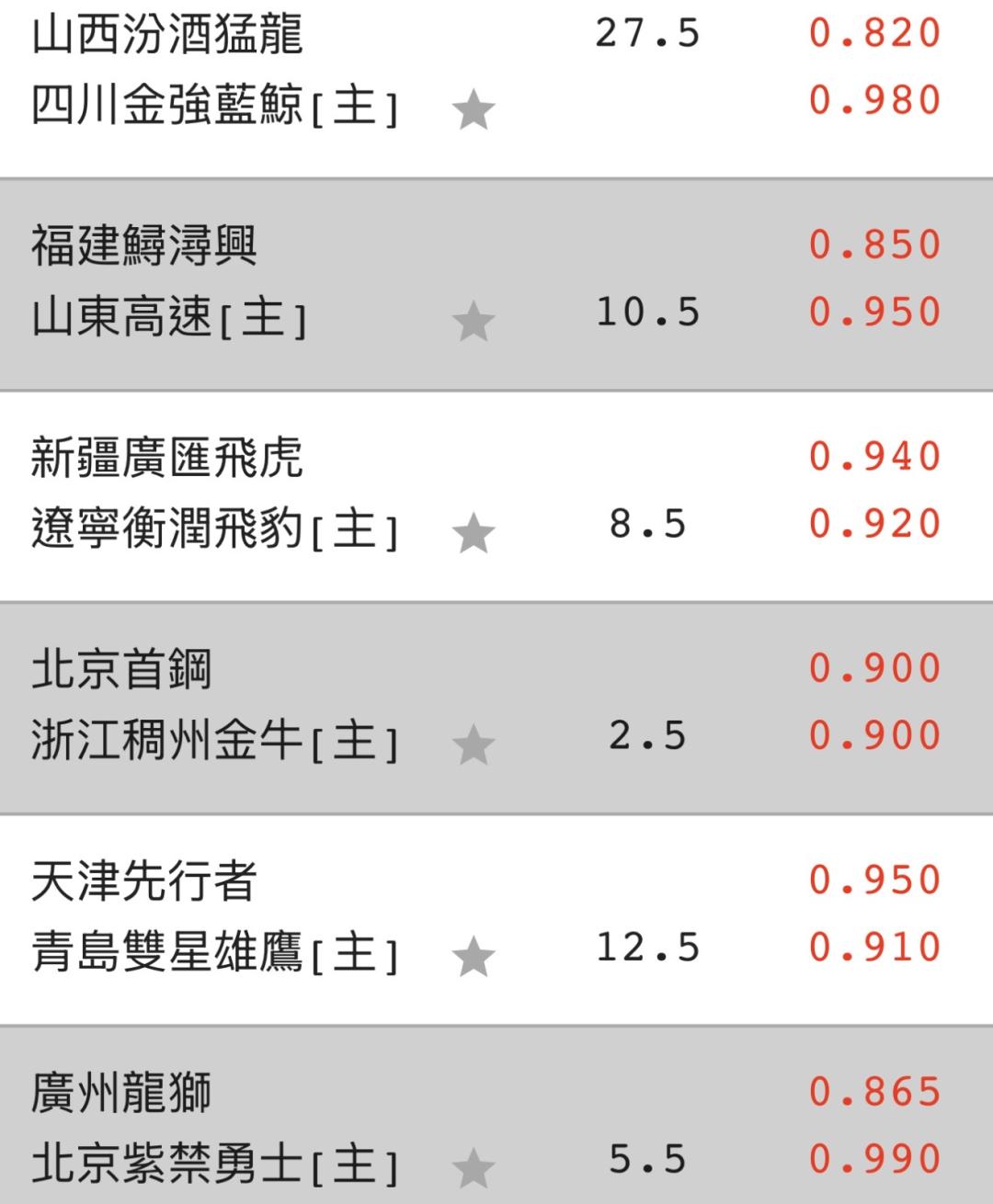The height and width of the screenshot is (1204, 993).
Task: Star the 四川金強藍鯨 match as favorite
Action: click(474, 111)
